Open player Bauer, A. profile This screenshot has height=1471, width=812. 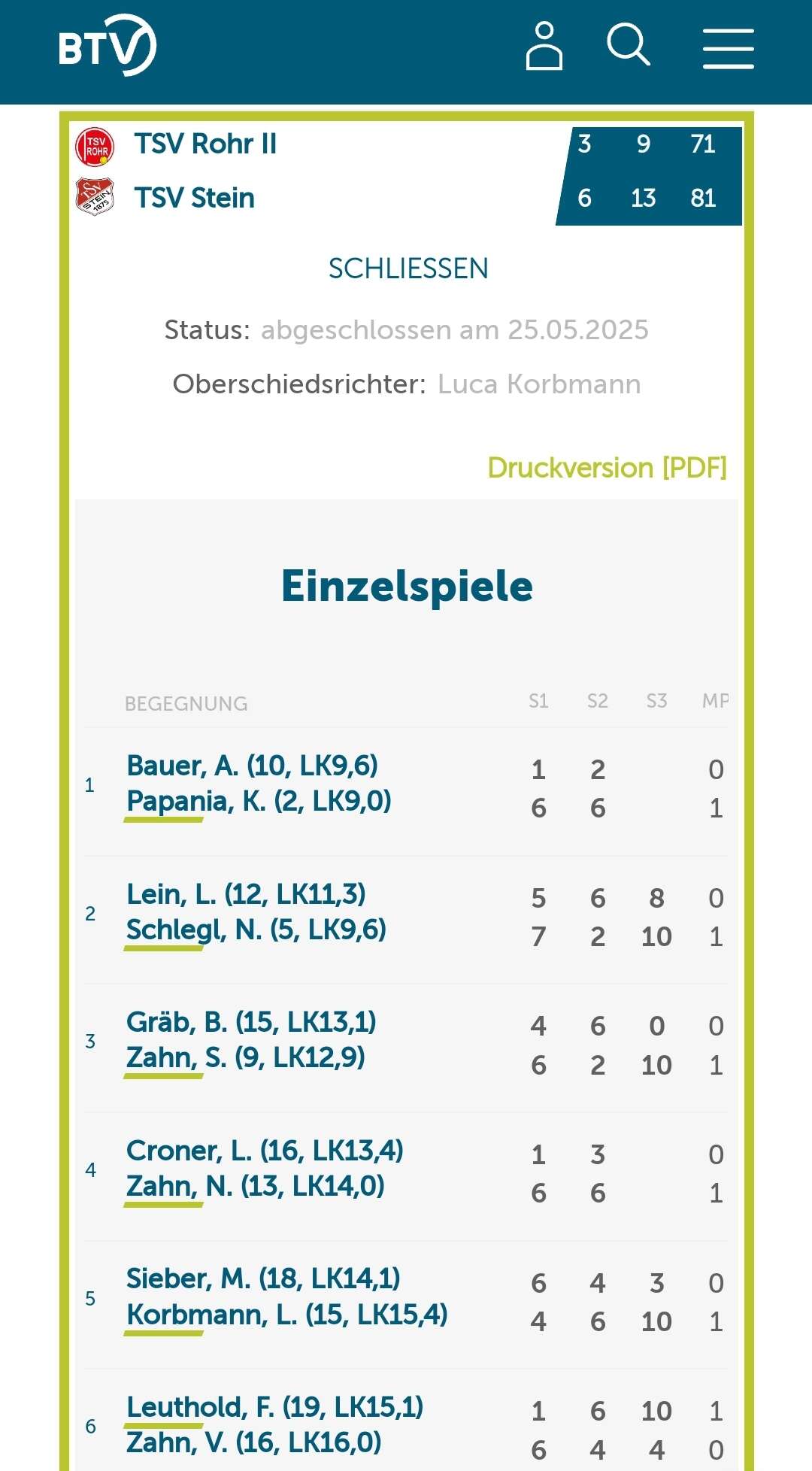252,766
